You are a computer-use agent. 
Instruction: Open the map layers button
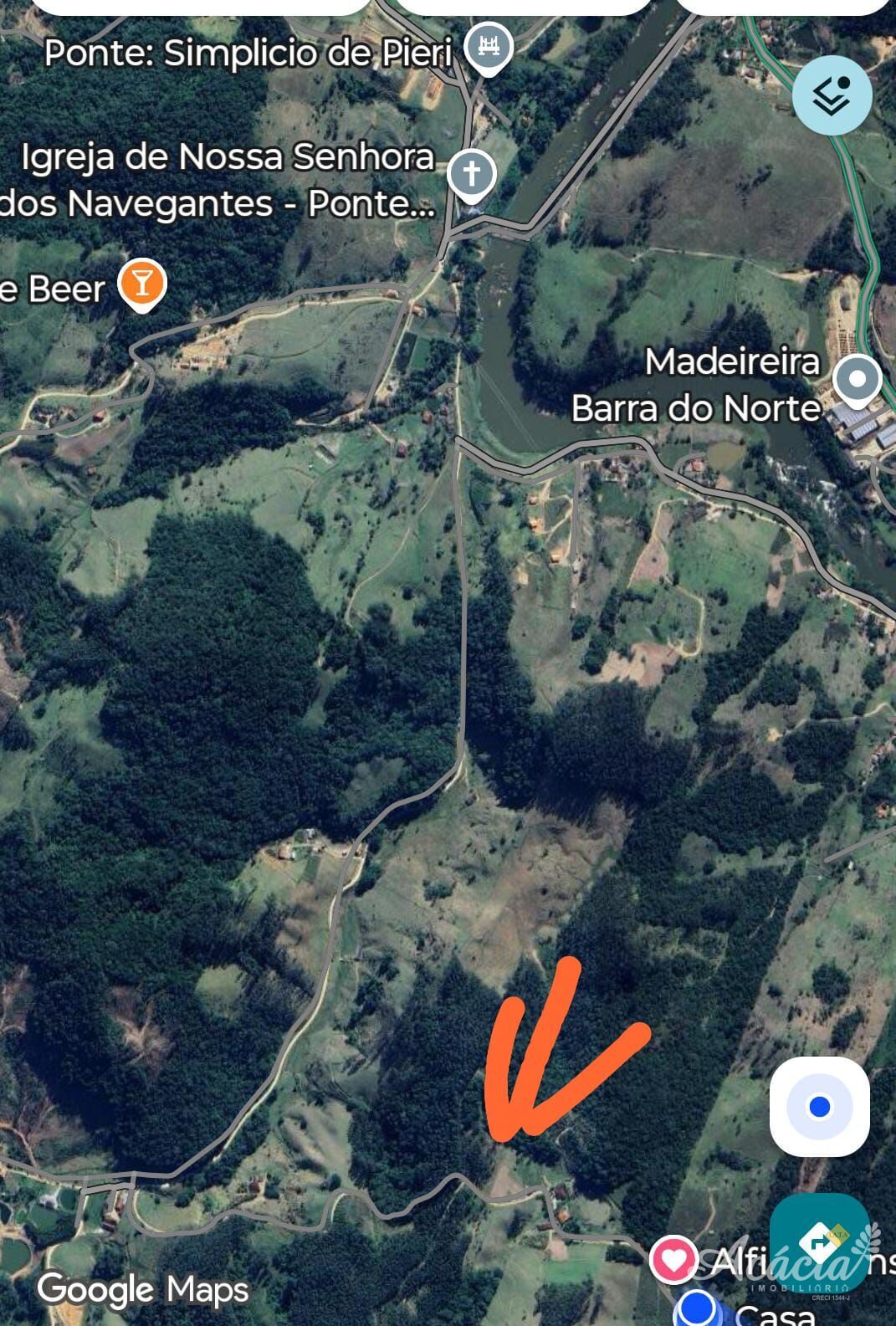[x=832, y=95]
